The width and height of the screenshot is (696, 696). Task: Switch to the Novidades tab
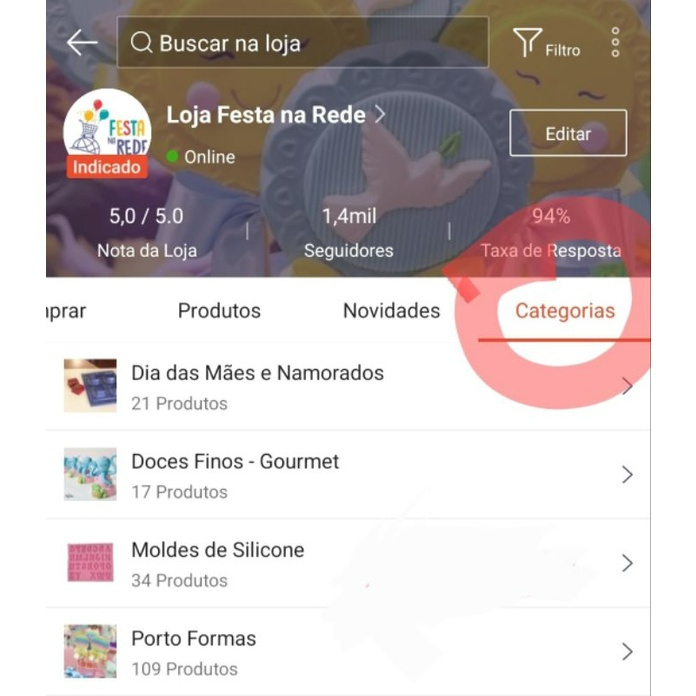click(392, 311)
